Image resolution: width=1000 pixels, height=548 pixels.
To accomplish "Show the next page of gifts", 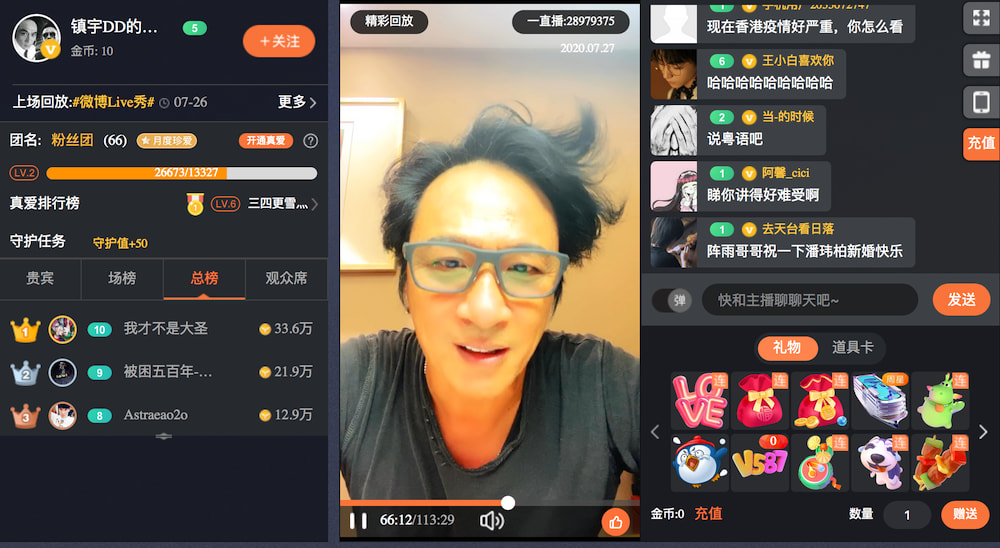I will click(982, 432).
